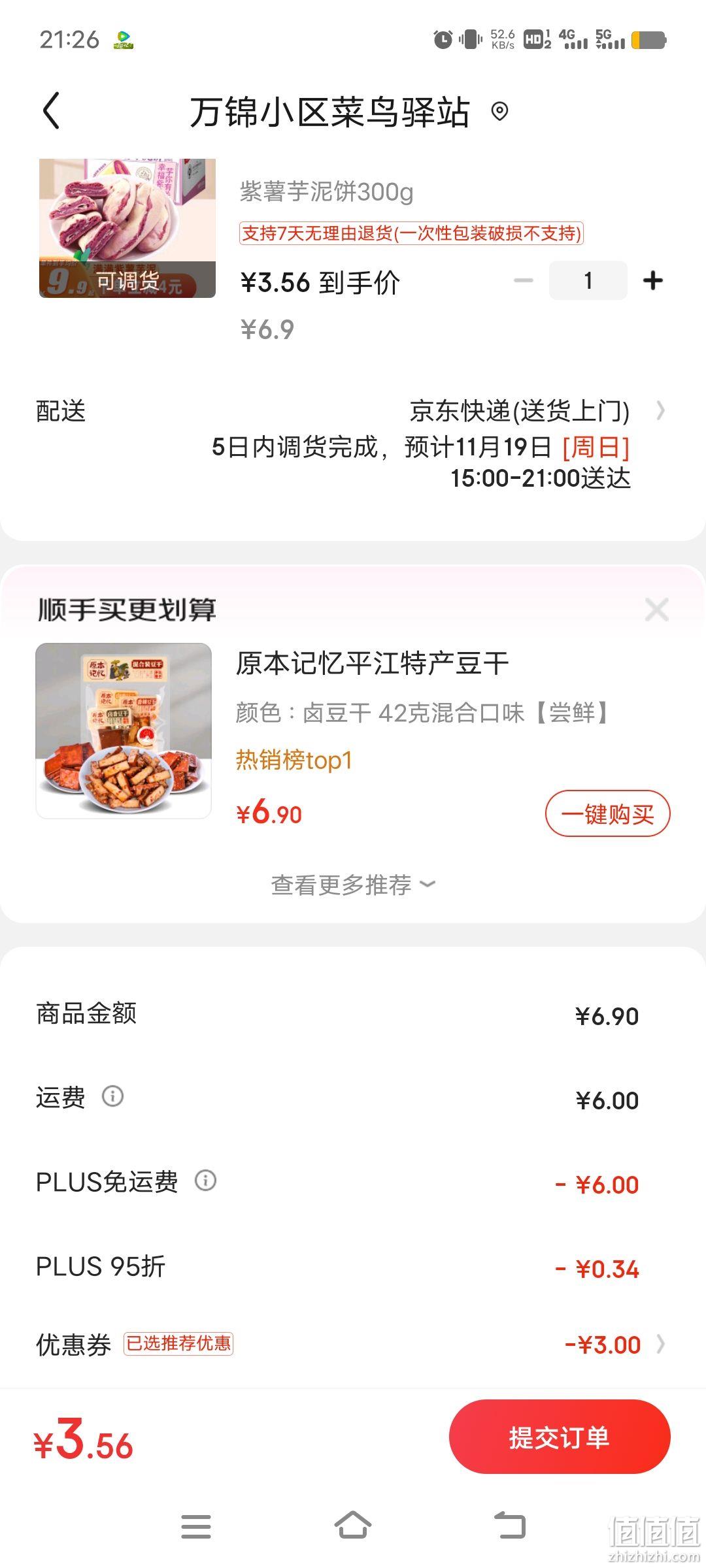This screenshot has width=706, height=1568.
Task: Show info about PLUS免运费
Action: (x=205, y=1180)
